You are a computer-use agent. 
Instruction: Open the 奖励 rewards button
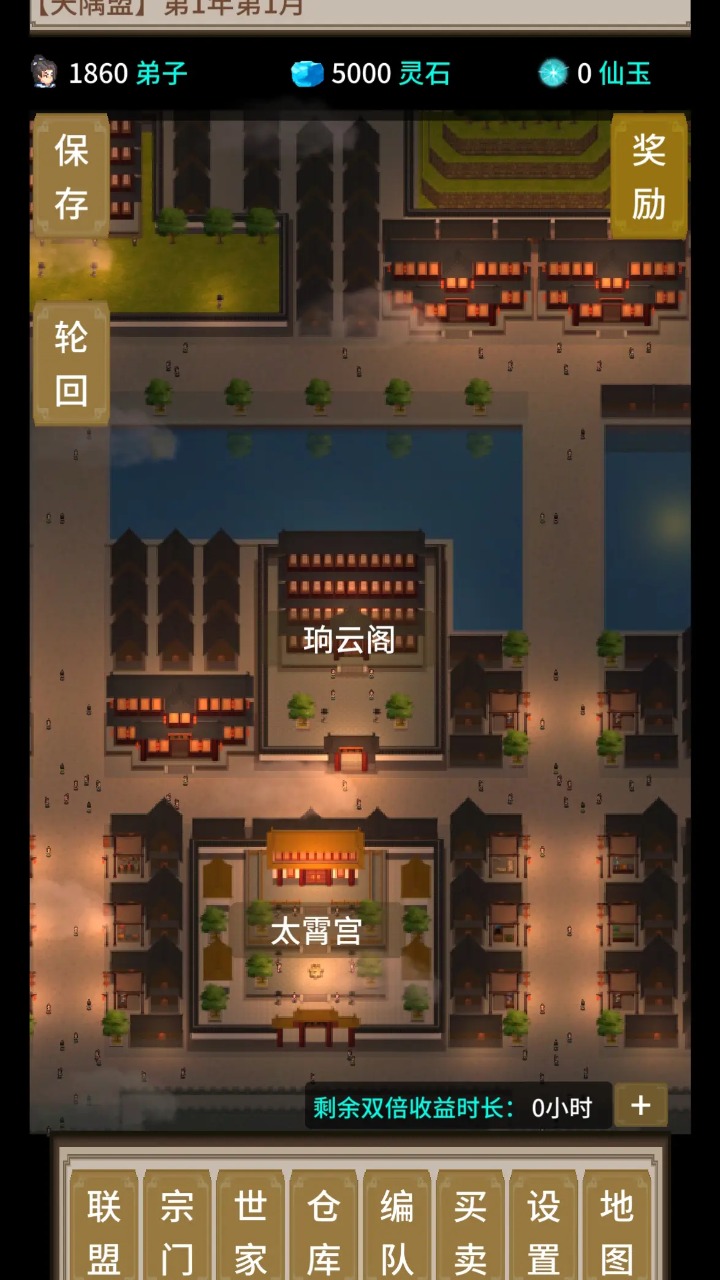[649, 177]
